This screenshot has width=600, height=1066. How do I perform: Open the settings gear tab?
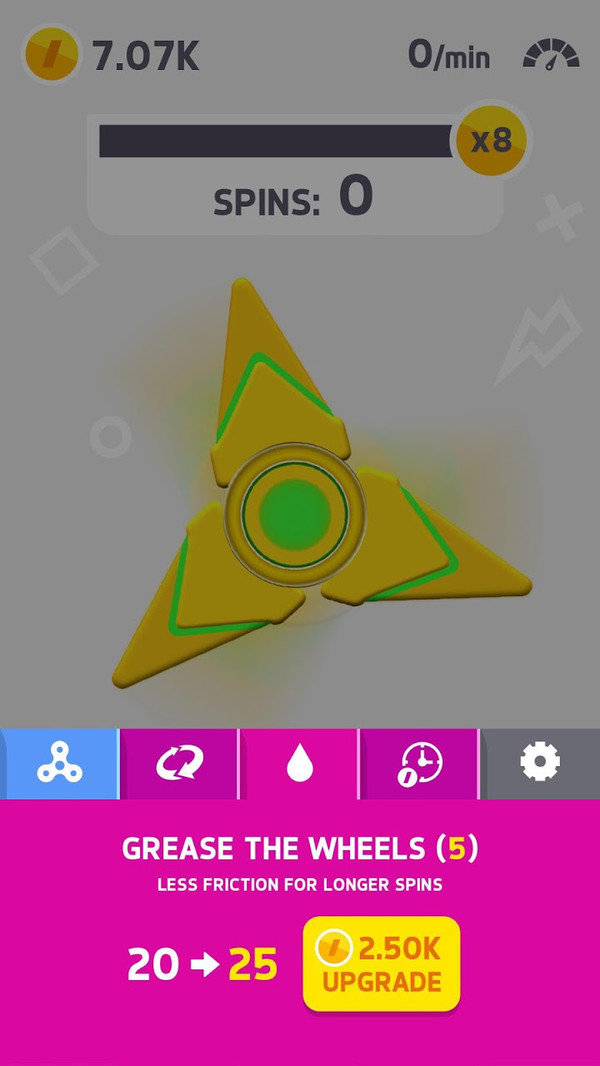pos(541,764)
